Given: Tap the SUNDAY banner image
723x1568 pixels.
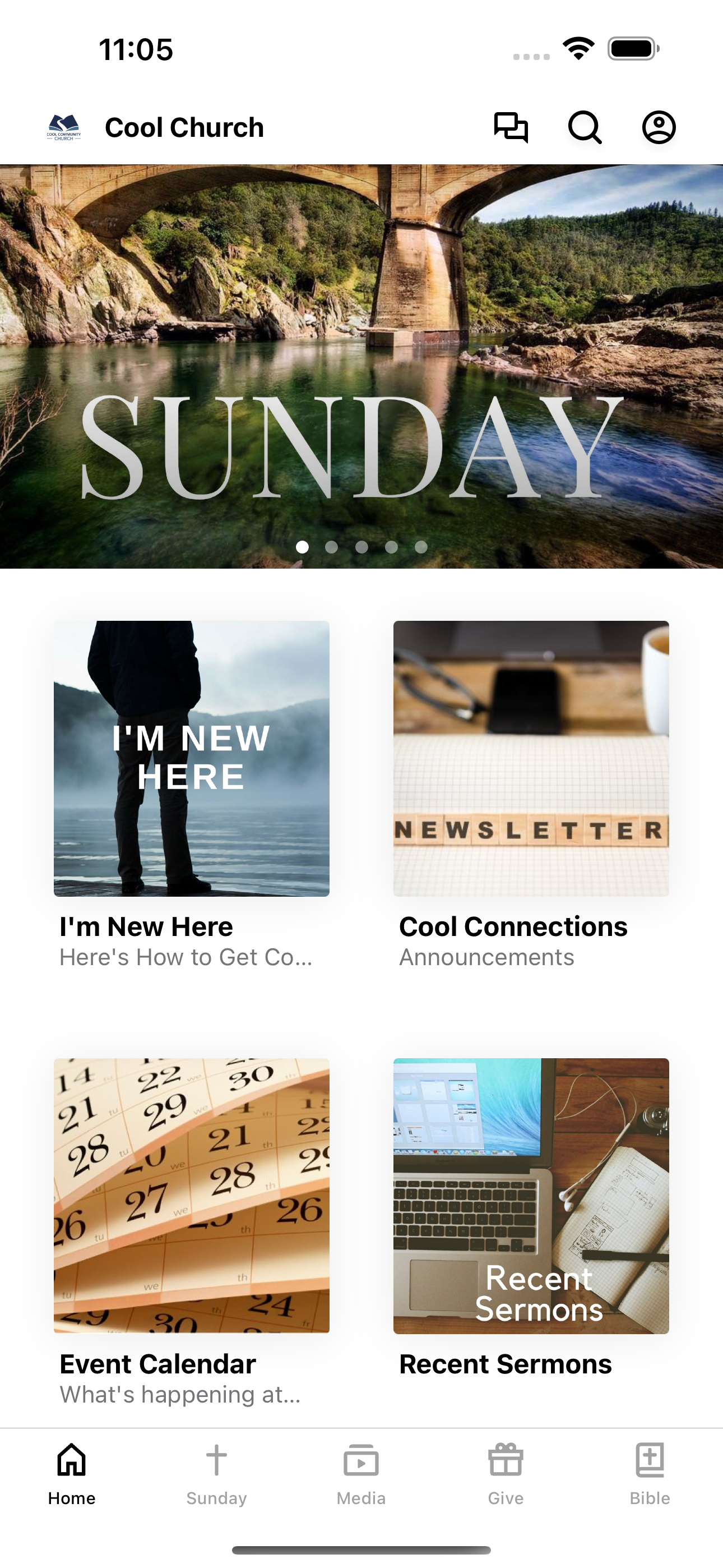Looking at the screenshot, I should [x=361, y=365].
